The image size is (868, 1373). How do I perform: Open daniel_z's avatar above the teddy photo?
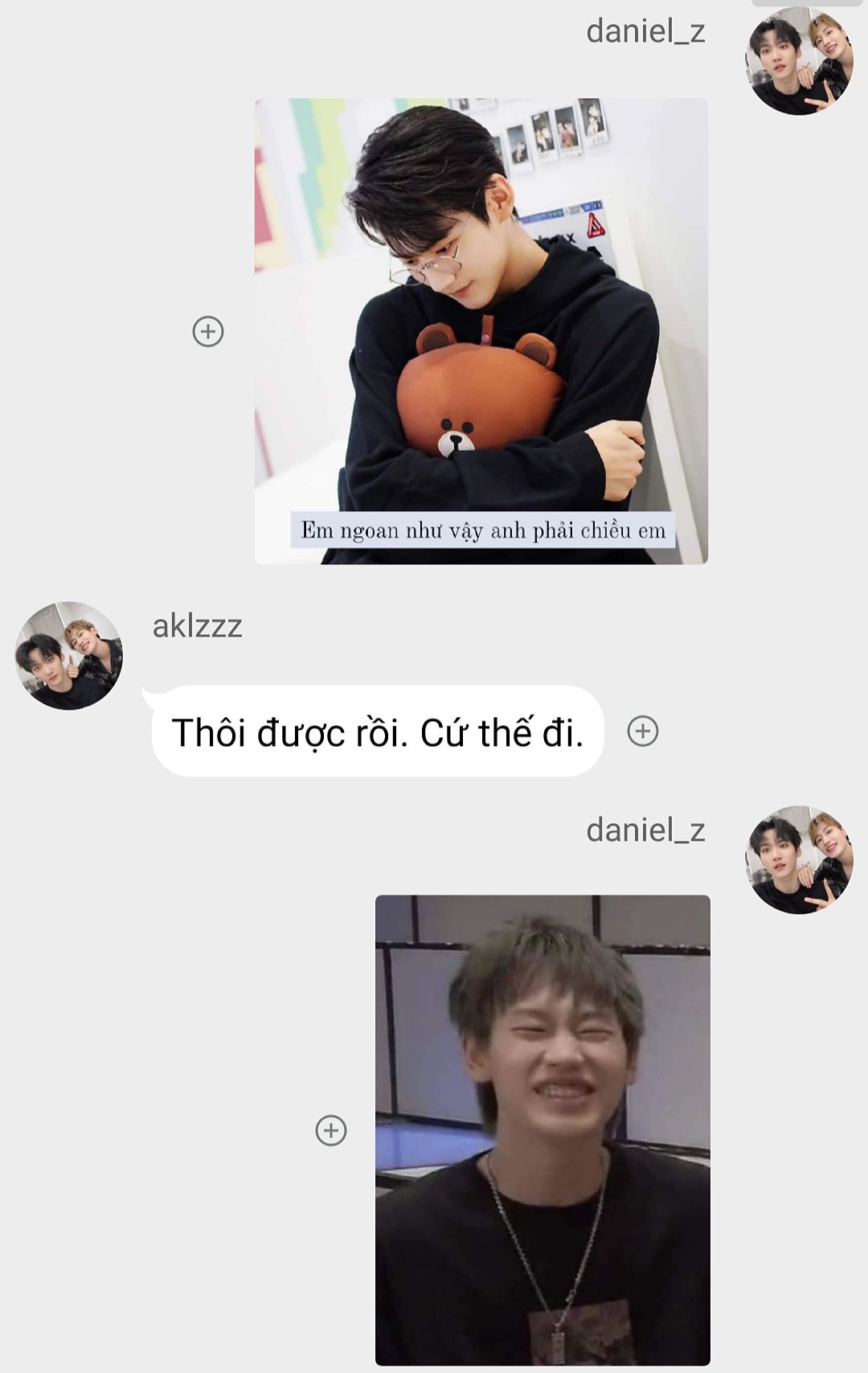799,61
